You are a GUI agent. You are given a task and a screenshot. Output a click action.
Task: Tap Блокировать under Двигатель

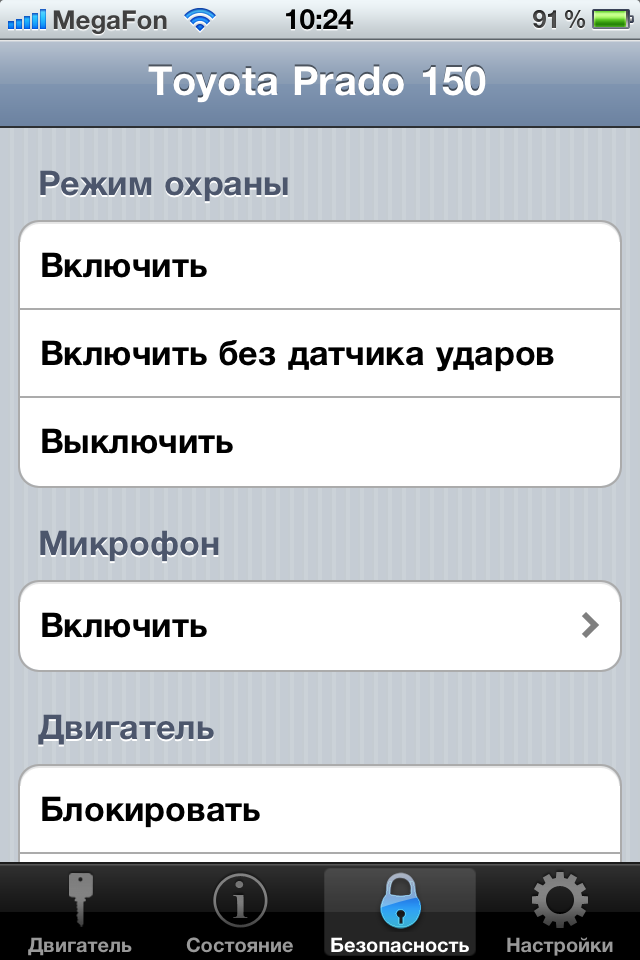point(320,810)
